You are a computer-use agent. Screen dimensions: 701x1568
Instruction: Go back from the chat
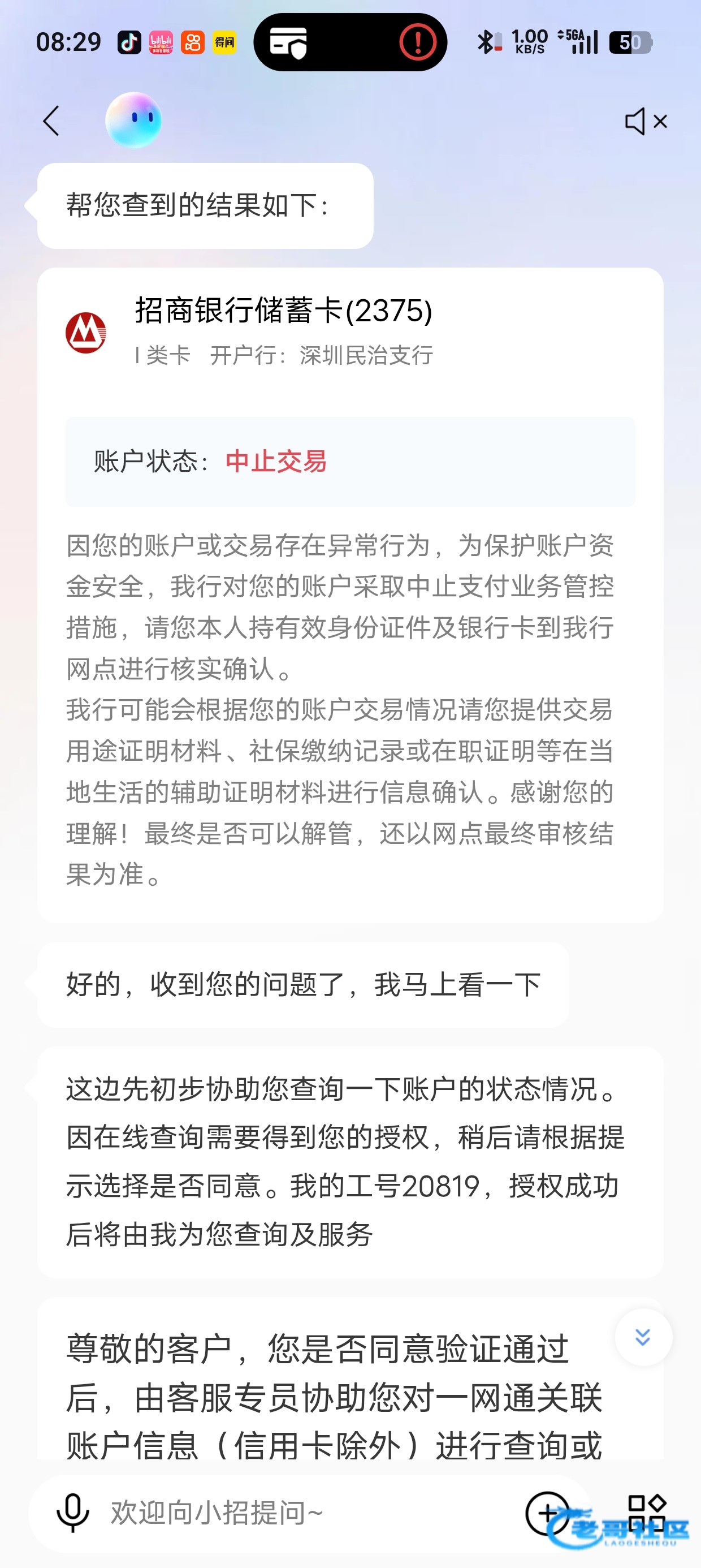pos(51,121)
